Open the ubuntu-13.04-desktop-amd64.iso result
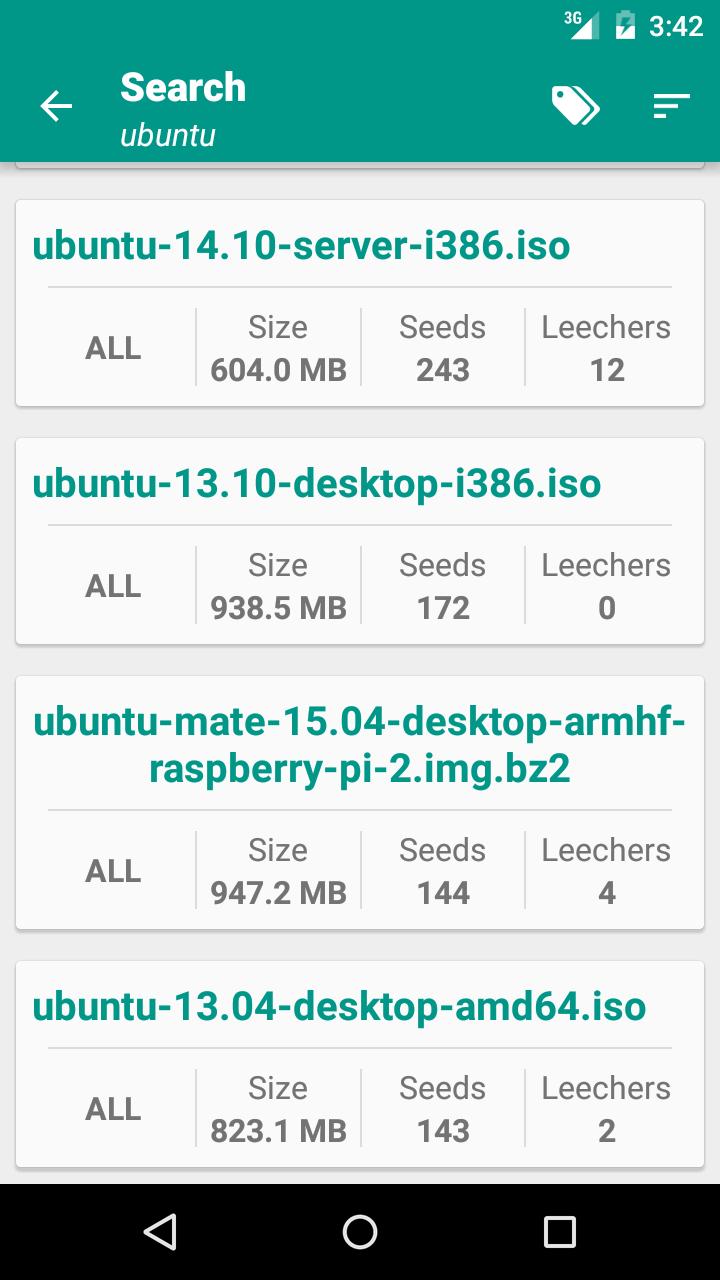The height and width of the screenshot is (1280, 720). (x=339, y=1006)
